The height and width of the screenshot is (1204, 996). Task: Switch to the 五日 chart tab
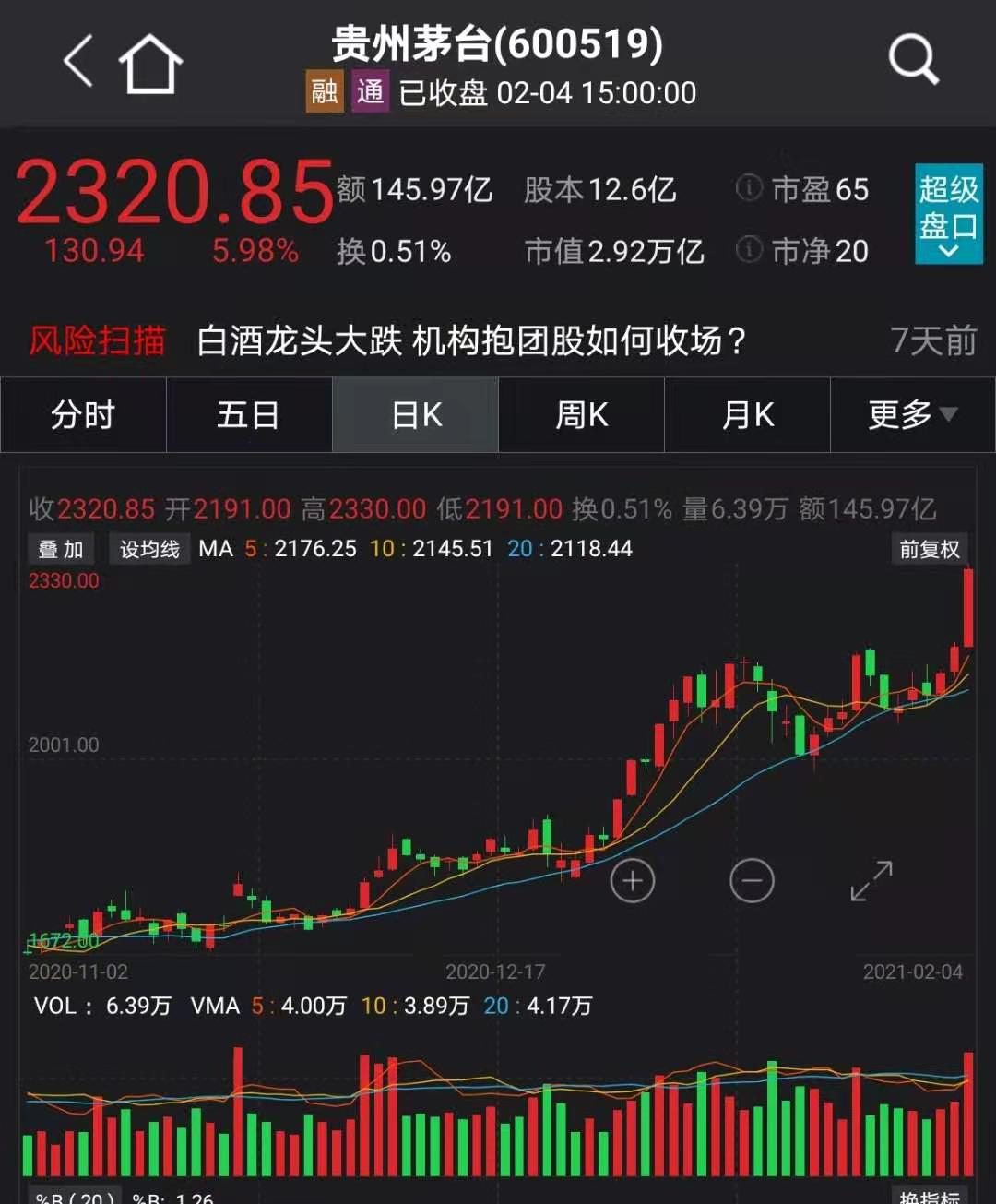point(249,415)
